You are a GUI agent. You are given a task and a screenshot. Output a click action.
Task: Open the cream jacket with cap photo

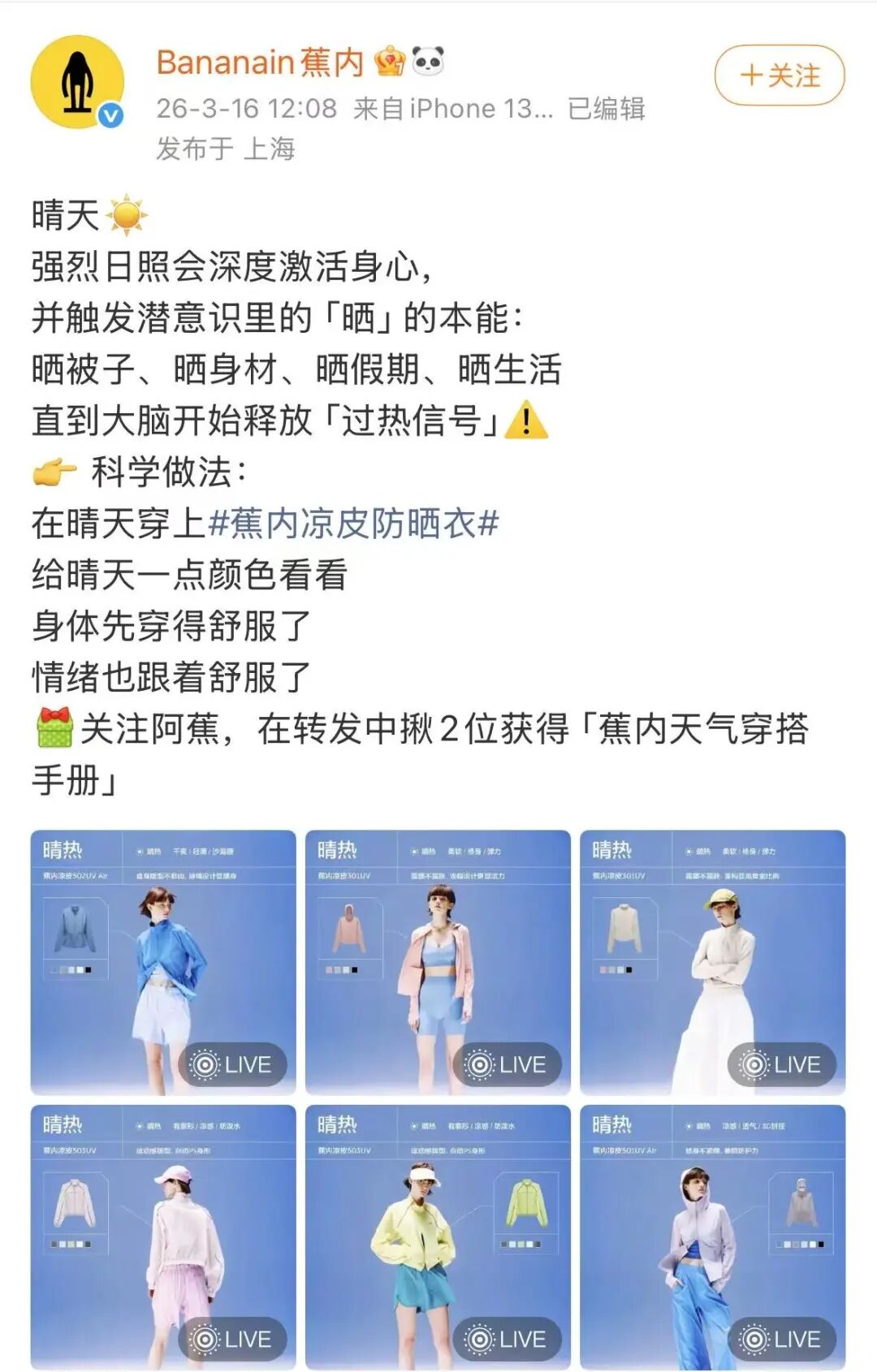point(712,962)
